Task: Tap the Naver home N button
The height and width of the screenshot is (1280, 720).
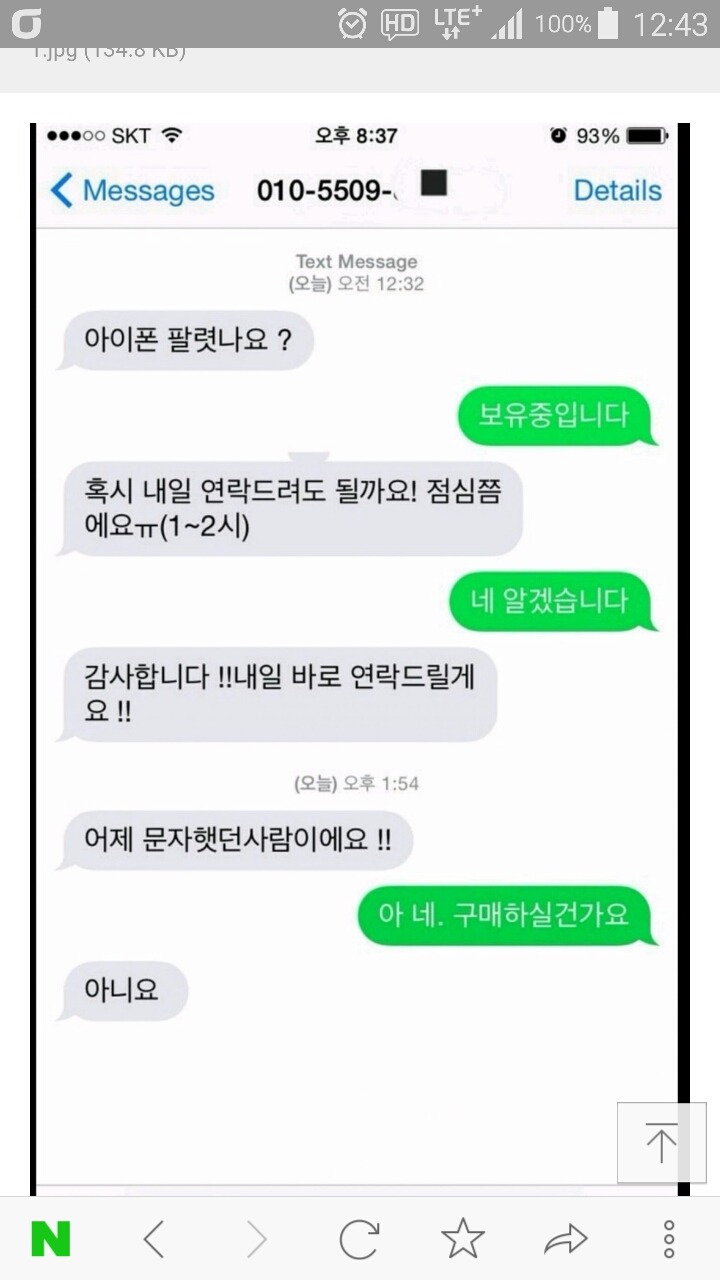Action: pos(50,1240)
